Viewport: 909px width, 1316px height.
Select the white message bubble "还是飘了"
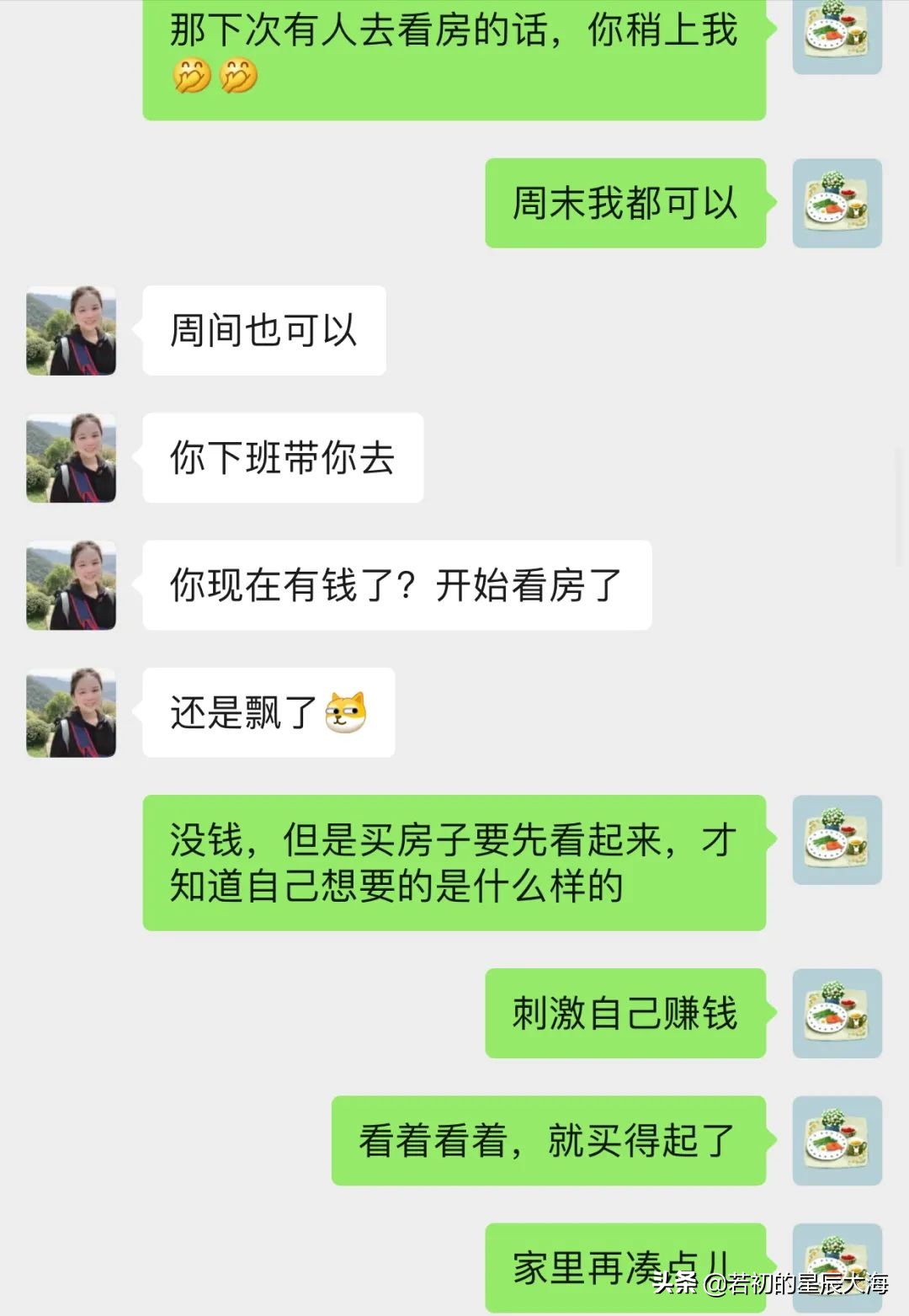pos(269,711)
